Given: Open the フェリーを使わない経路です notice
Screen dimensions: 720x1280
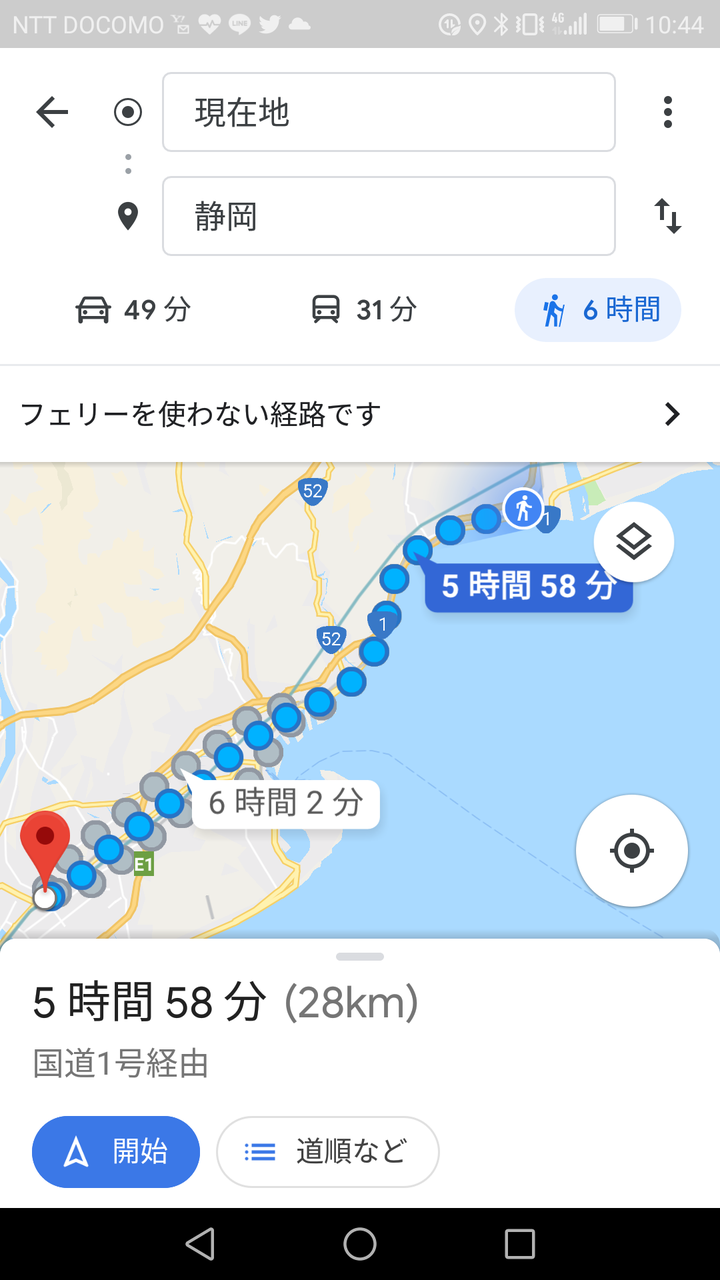Looking at the screenshot, I should click(360, 414).
